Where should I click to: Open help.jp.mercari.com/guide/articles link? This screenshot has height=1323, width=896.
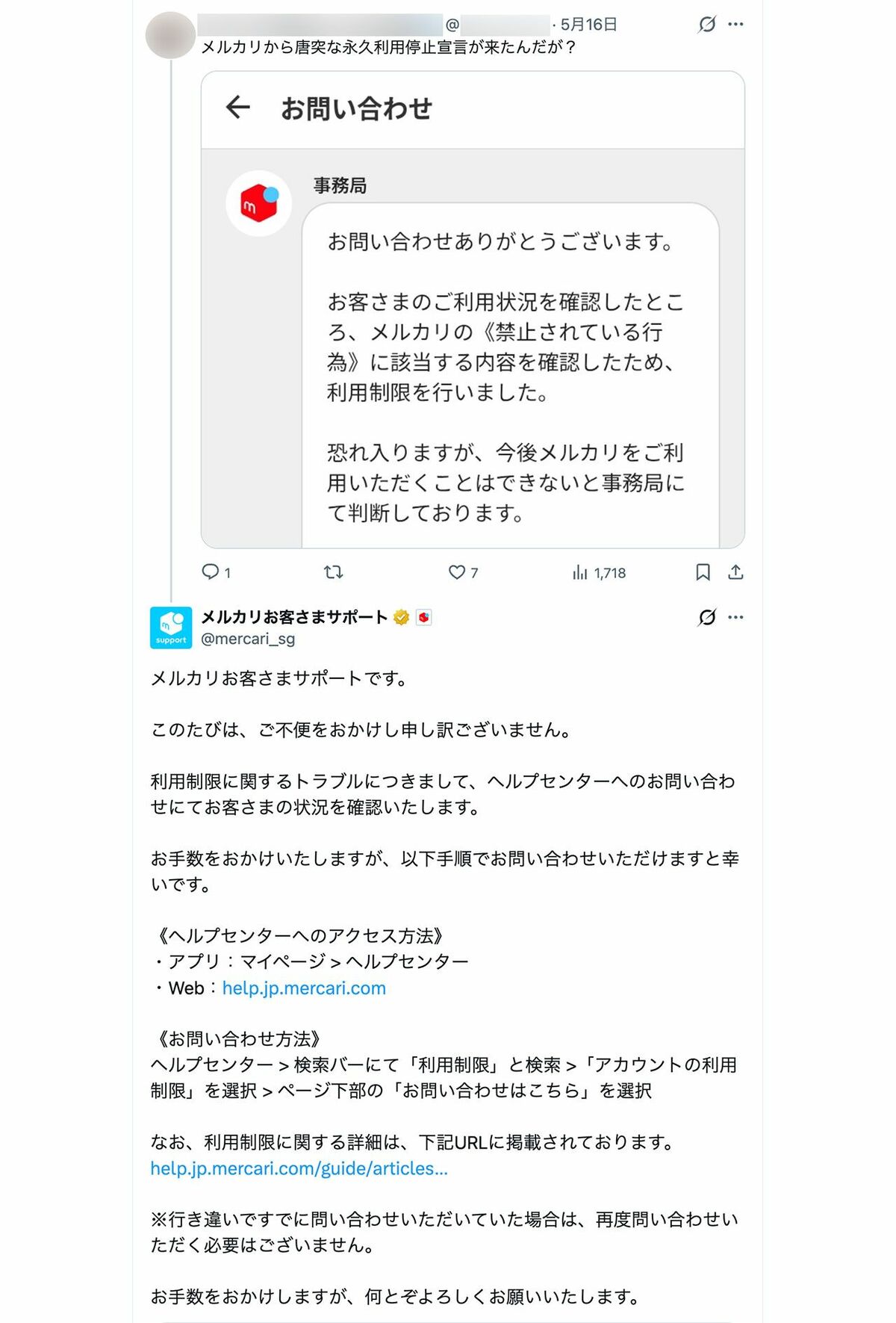tap(299, 1168)
